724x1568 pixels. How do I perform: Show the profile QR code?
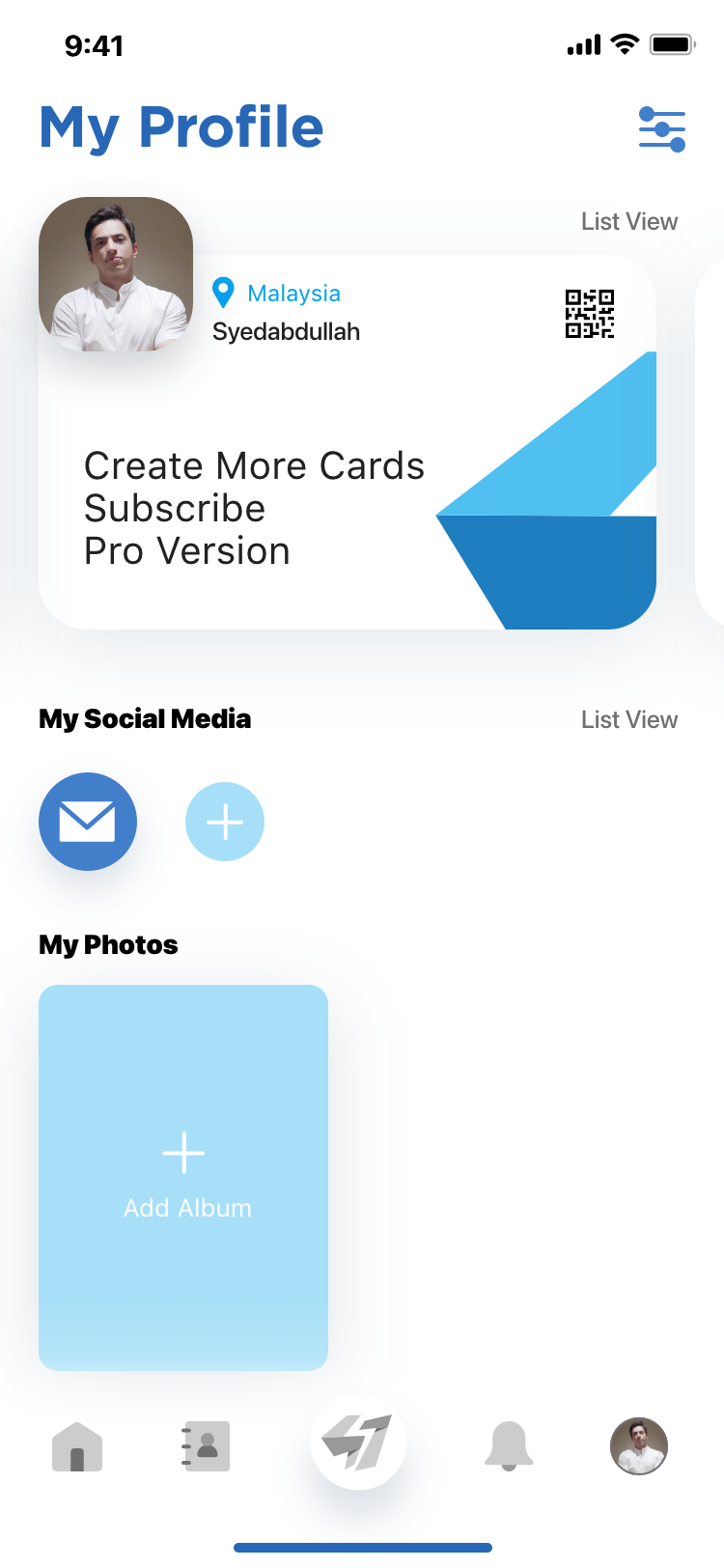pyautogui.click(x=589, y=314)
